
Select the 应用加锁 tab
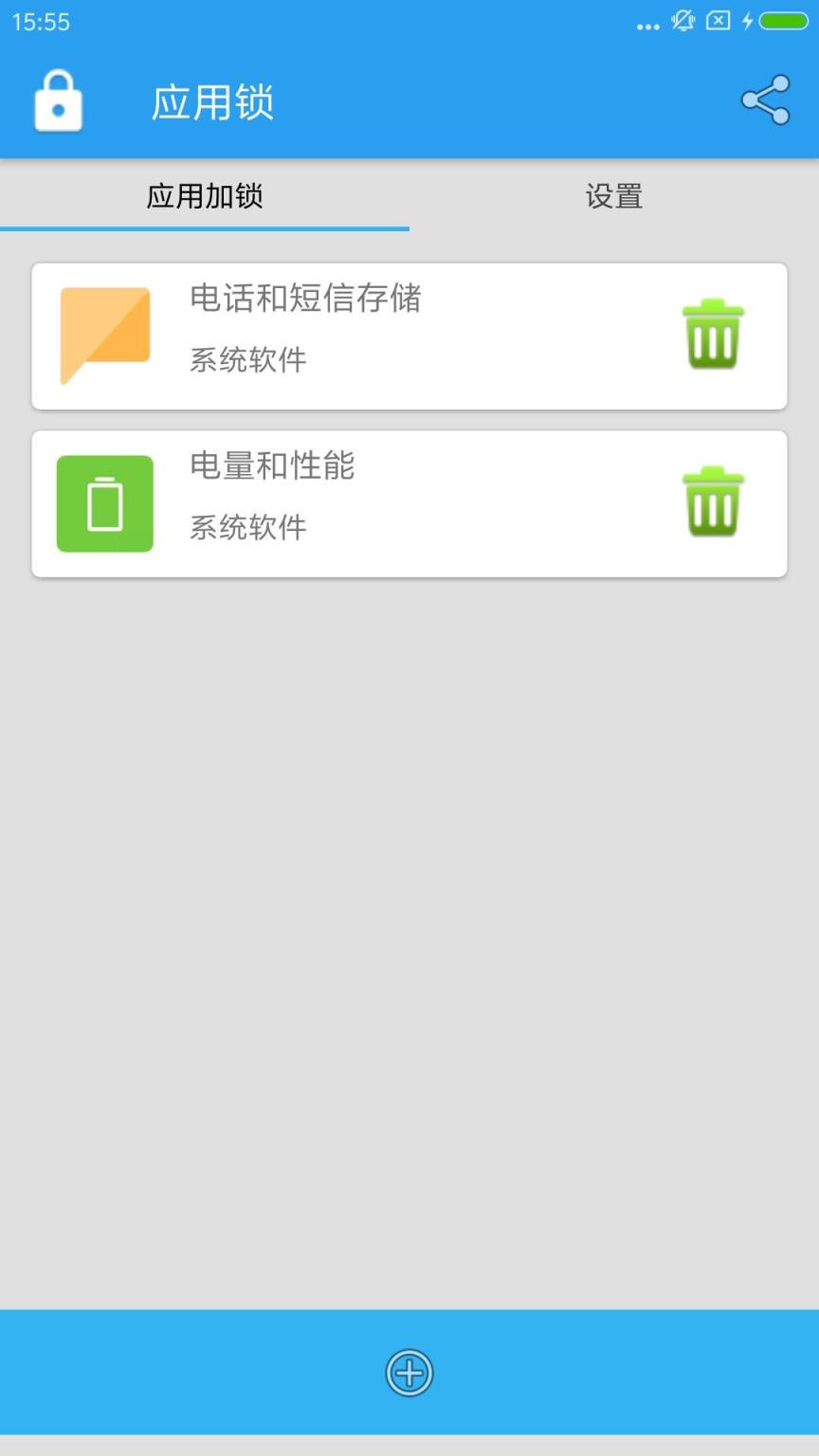tap(205, 196)
